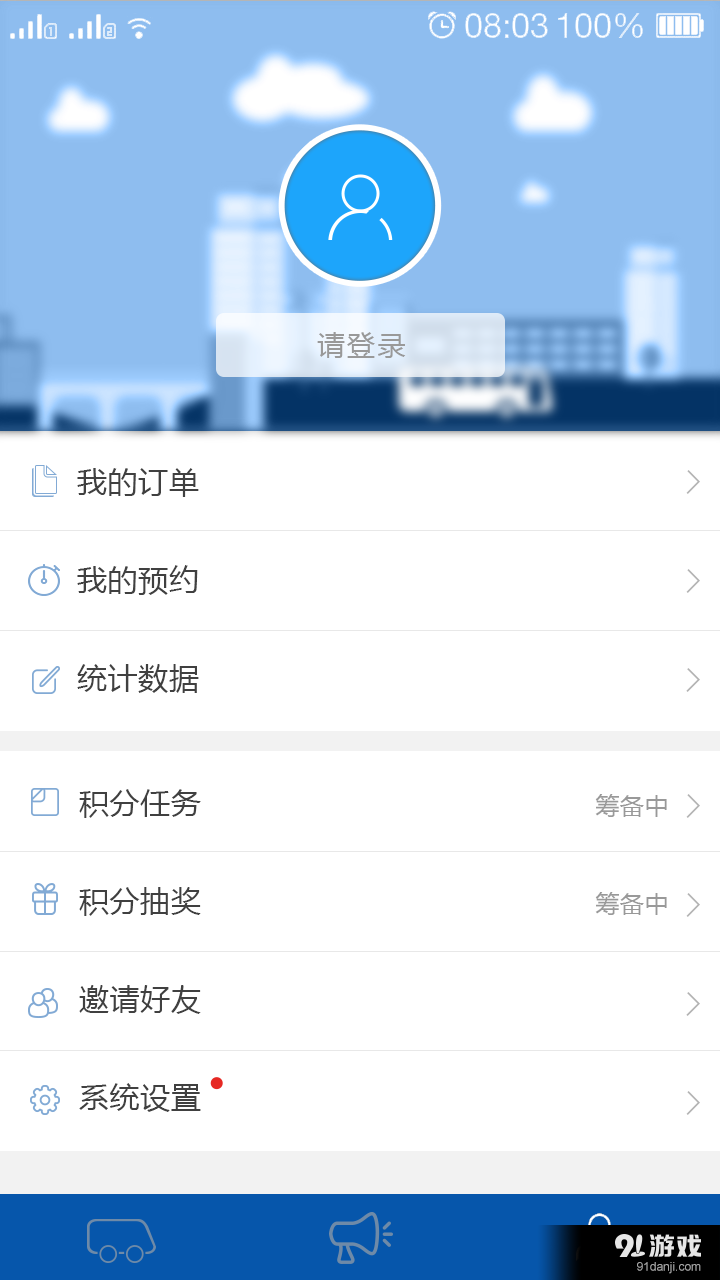Click the friends icon next to 邀请好友
The image size is (720, 1280).
(x=45, y=1001)
